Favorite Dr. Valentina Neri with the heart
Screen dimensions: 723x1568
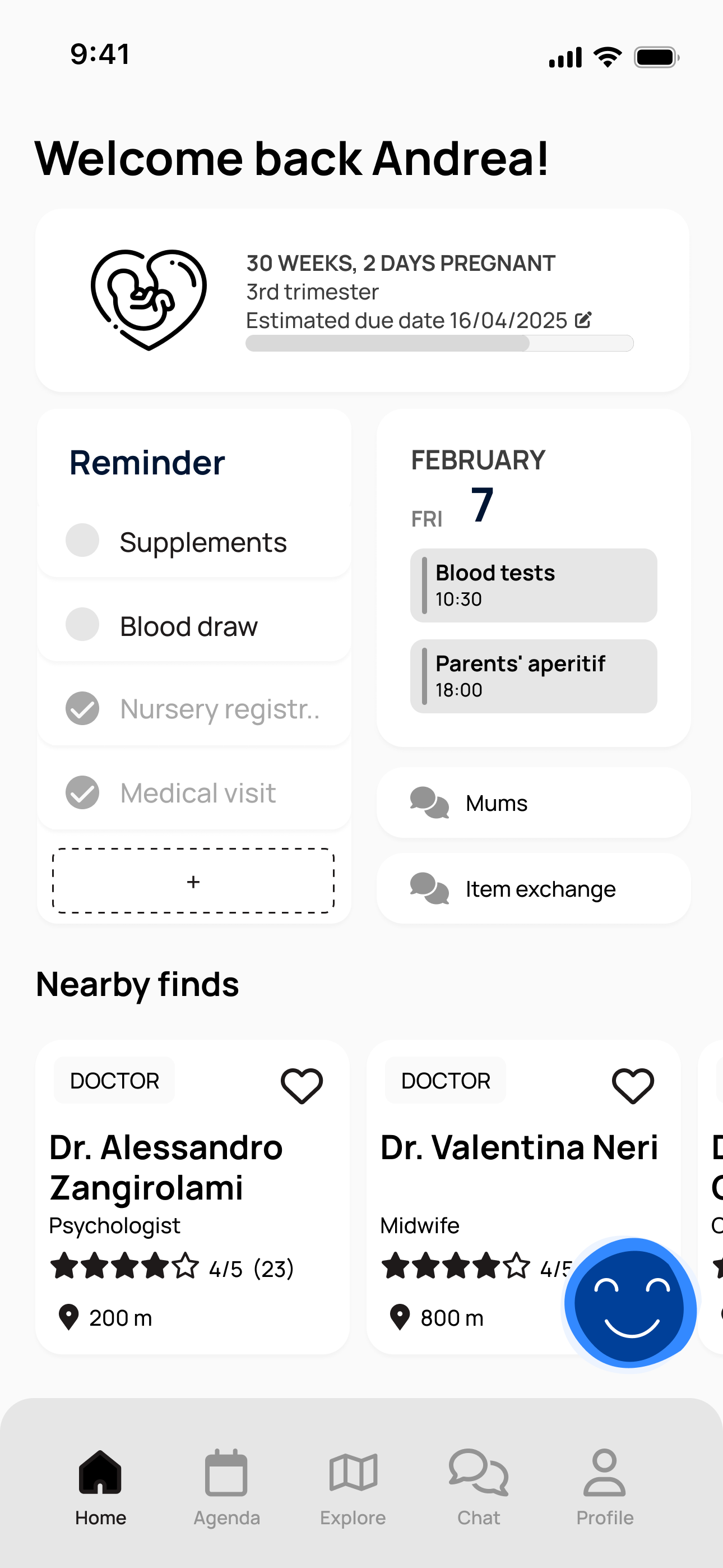pos(633,1085)
